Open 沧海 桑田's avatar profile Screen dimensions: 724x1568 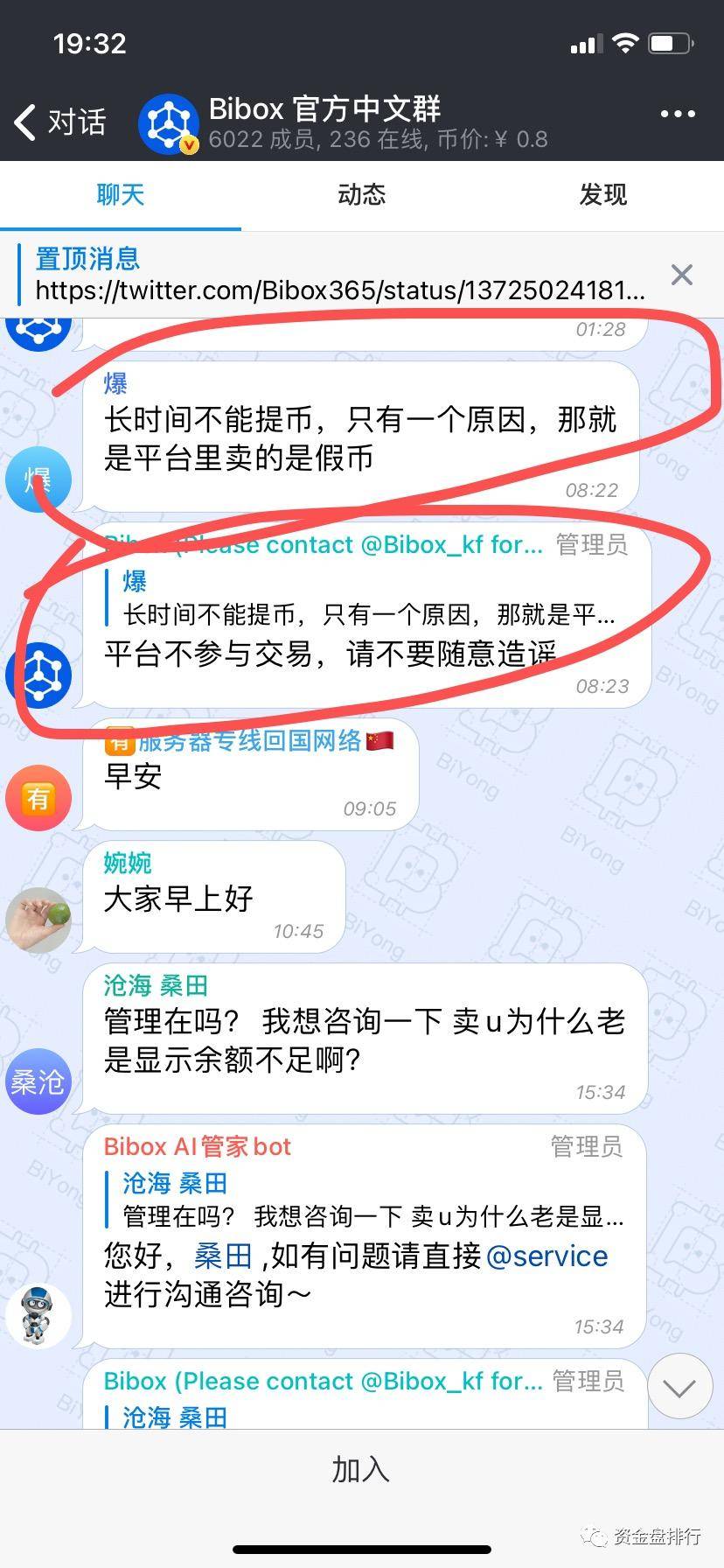click(x=38, y=1081)
